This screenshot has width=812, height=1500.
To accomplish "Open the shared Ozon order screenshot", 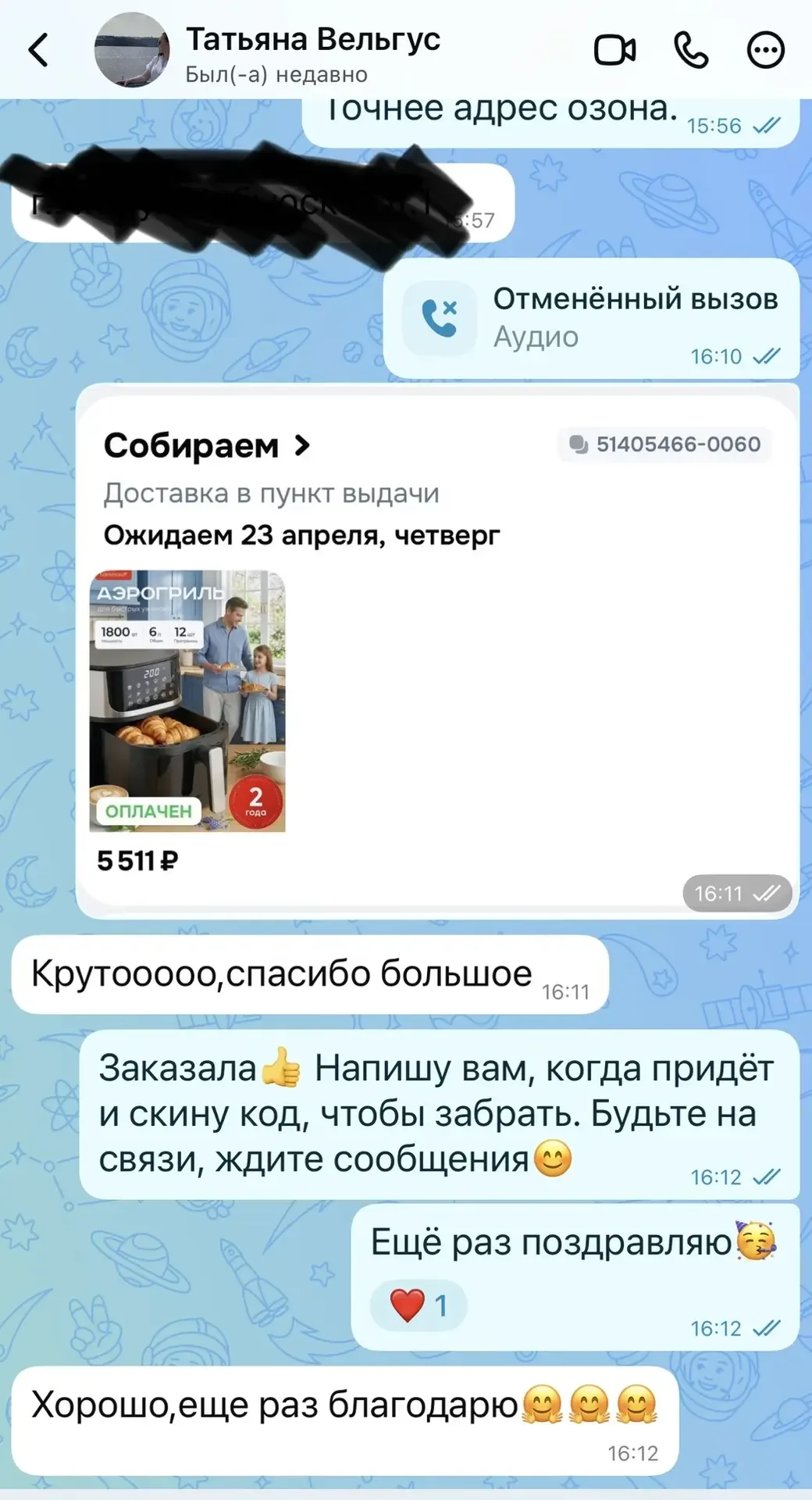I will [x=437, y=648].
